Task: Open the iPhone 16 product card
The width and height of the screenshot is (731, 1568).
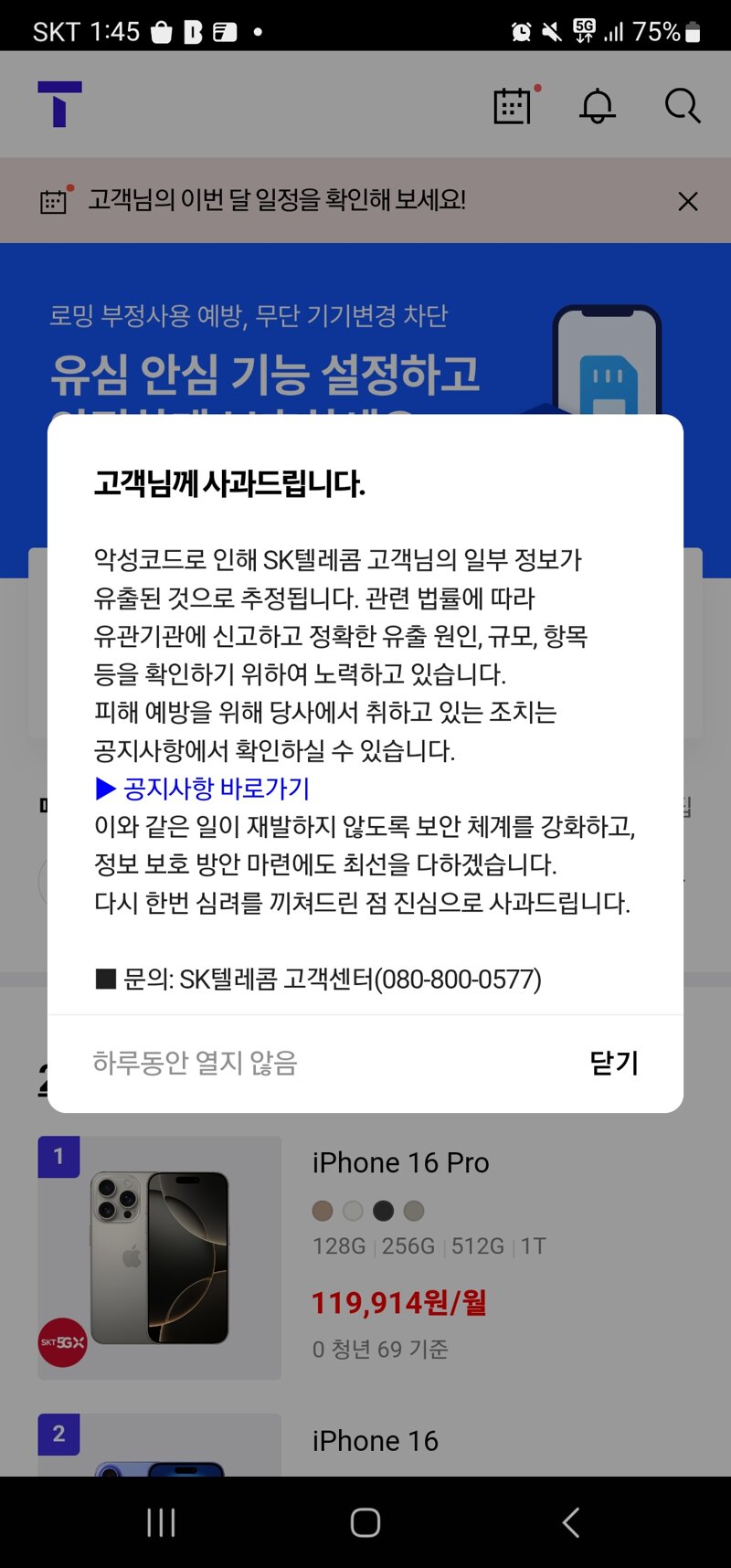Action: click(365, 1445)
